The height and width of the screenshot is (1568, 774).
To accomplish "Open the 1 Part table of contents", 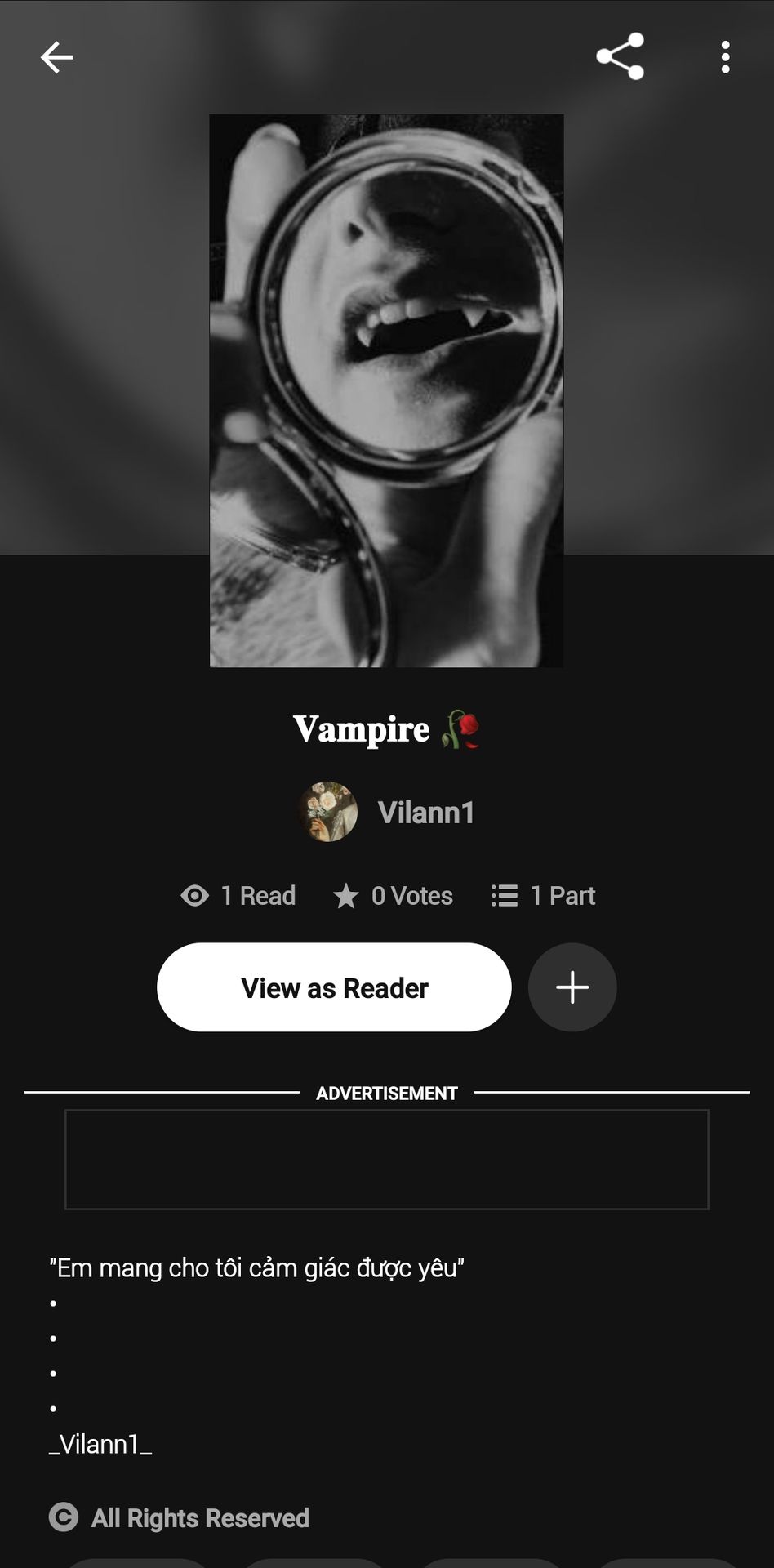I will 543,896.
